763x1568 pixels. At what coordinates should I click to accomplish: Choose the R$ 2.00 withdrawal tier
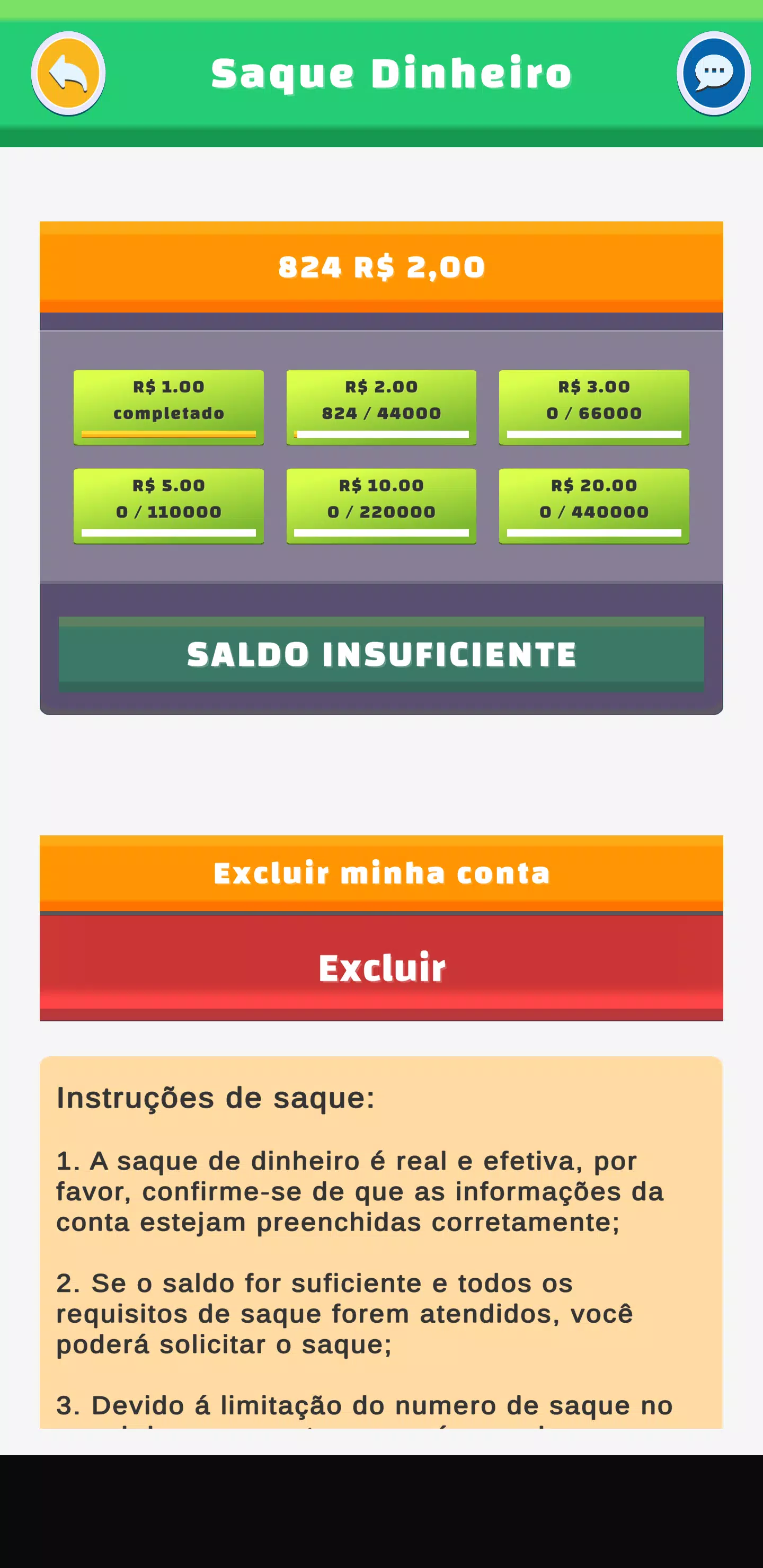381,407
